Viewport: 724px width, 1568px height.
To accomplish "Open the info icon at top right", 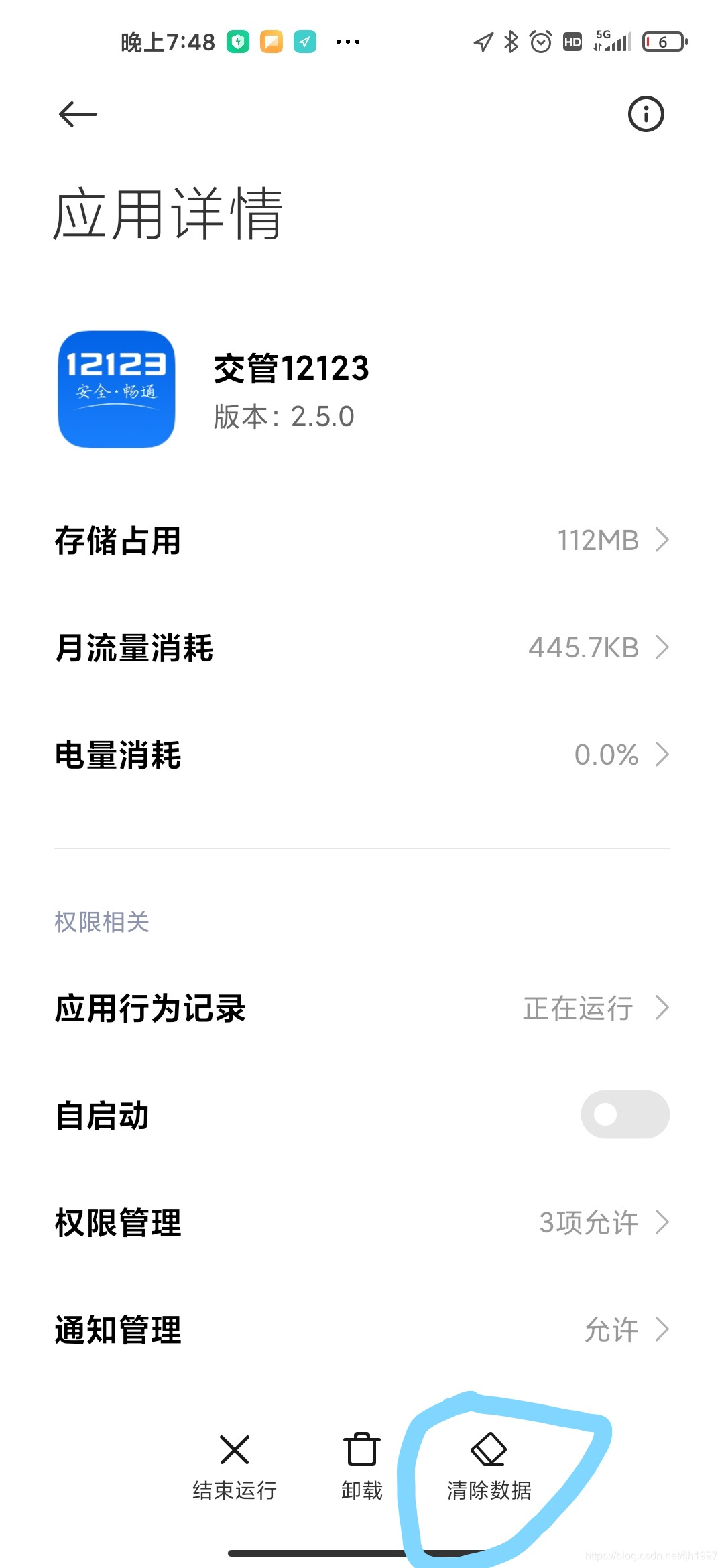I will [646, 114].
